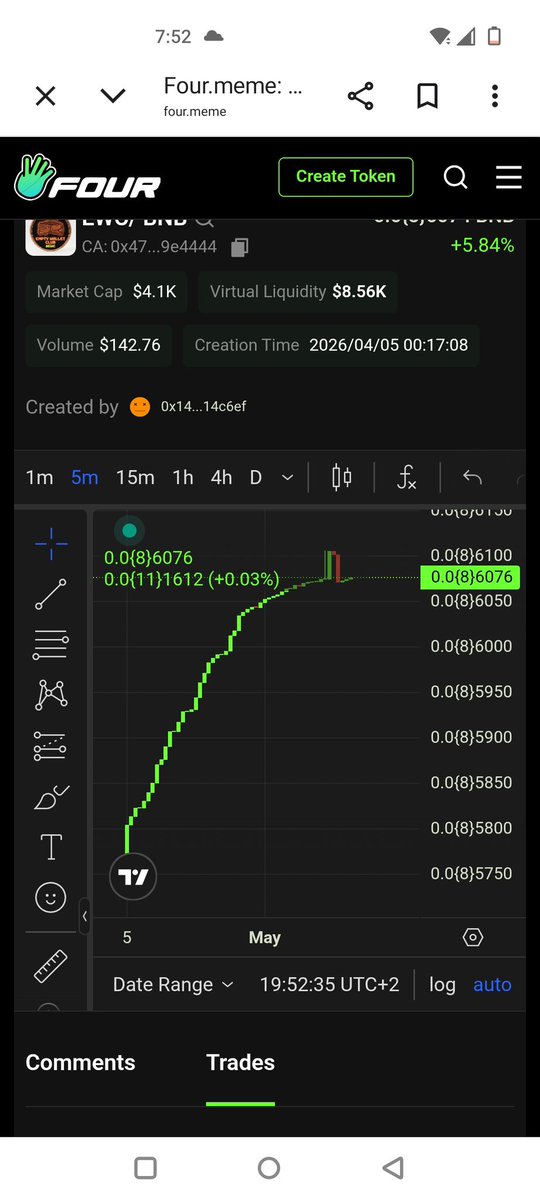
Task: Tap the Create Token button
Action: (x=346, y=177)
